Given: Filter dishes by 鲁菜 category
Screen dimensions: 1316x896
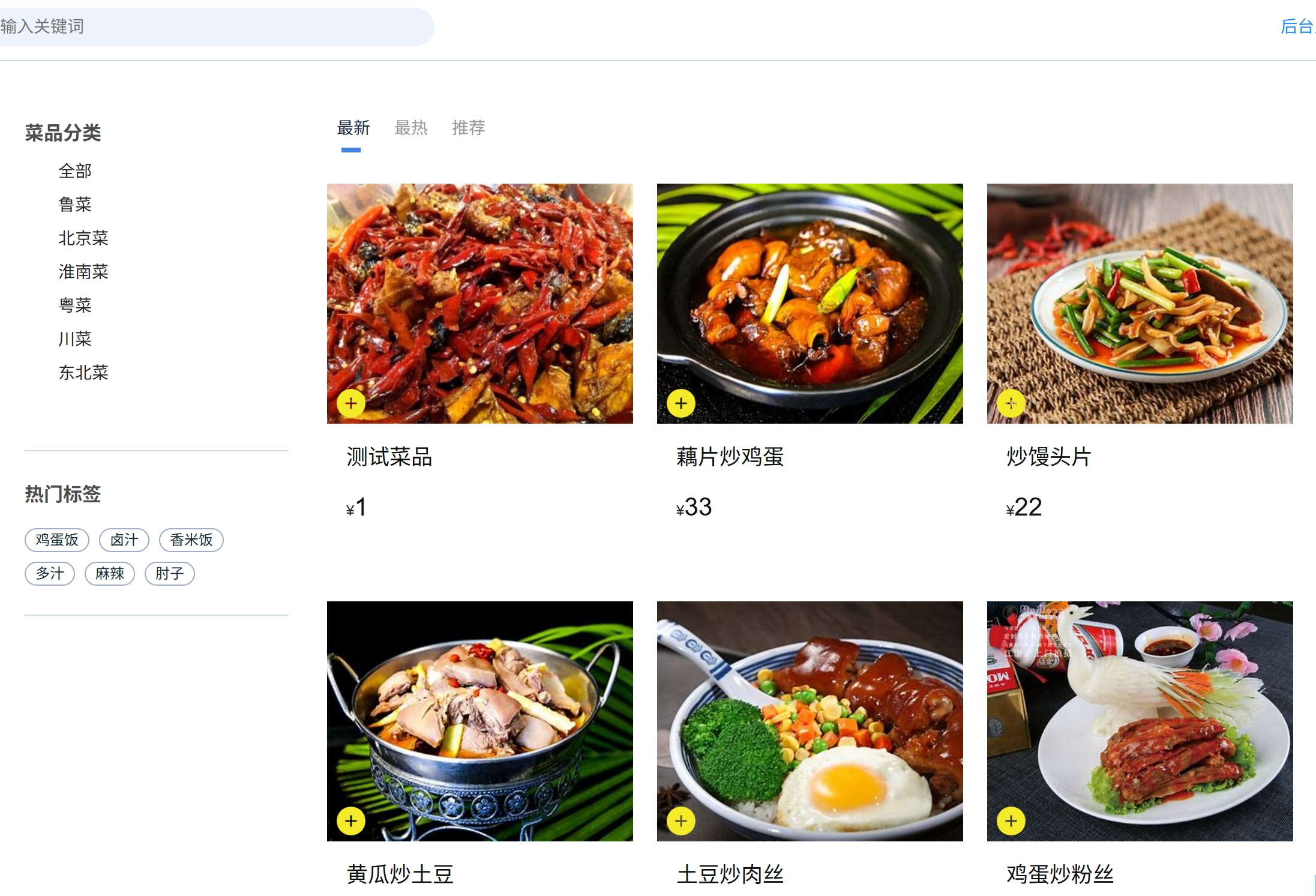Looking at the screenshot, I should point(75,205).
